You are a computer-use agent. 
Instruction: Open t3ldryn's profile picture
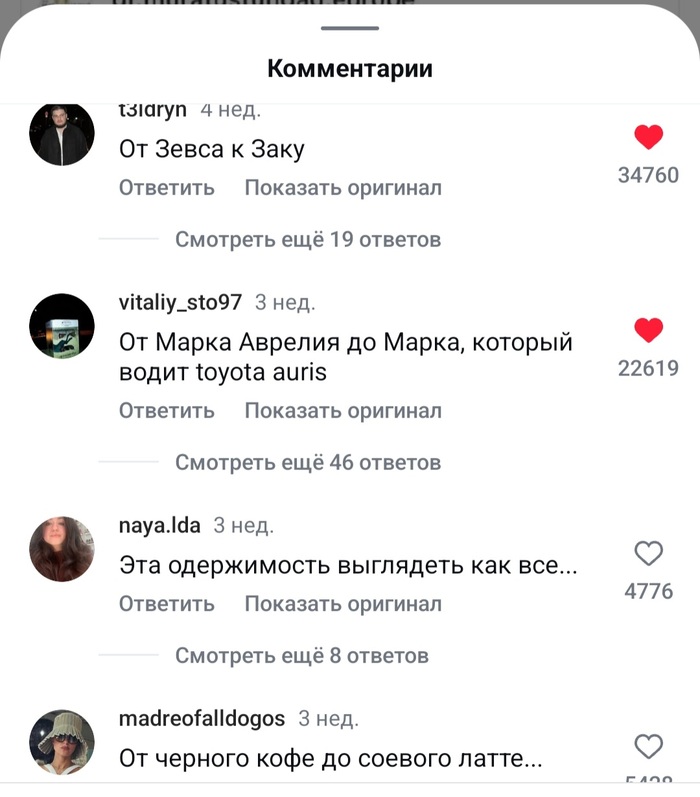pyautogui.click(x=62, y=134)
